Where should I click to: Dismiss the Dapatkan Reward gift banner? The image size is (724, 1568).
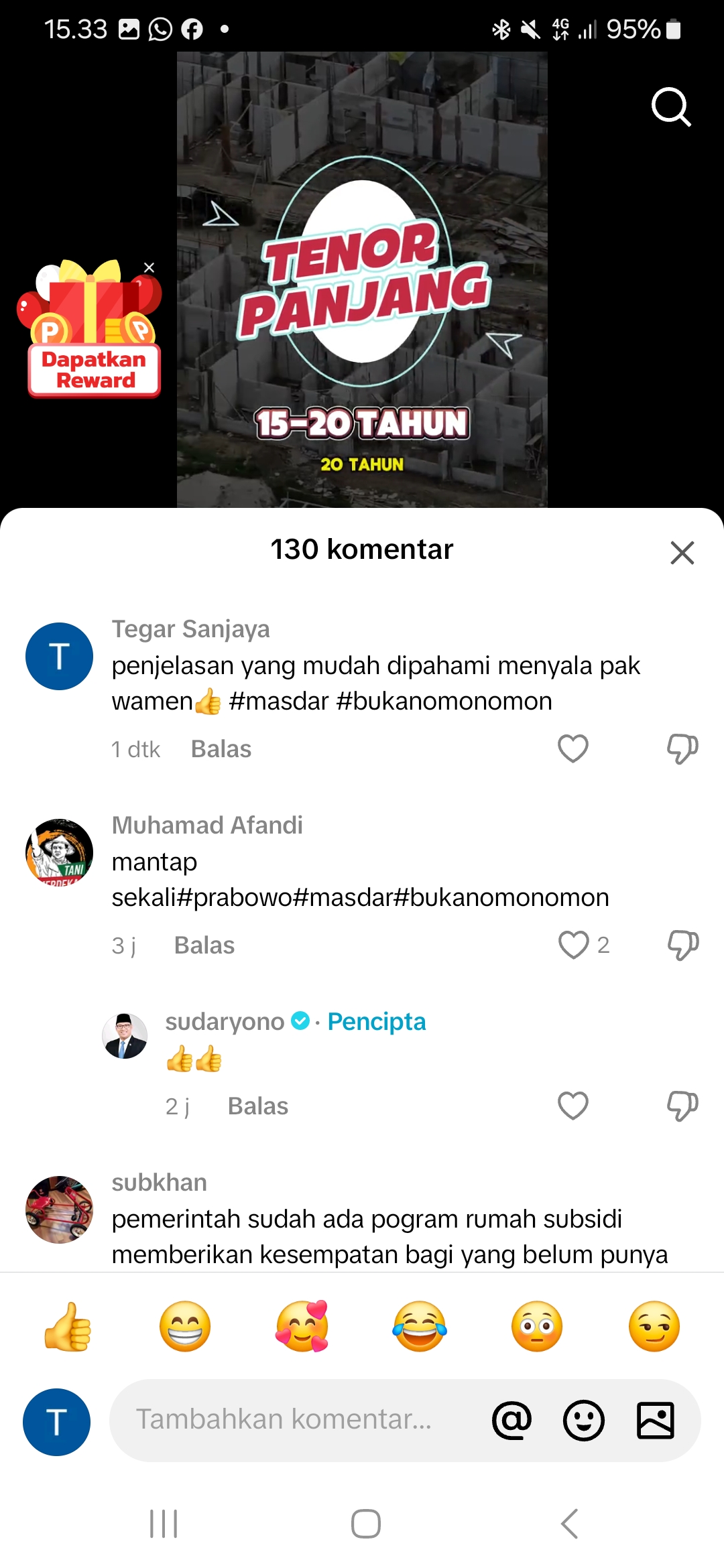(149, 267)
